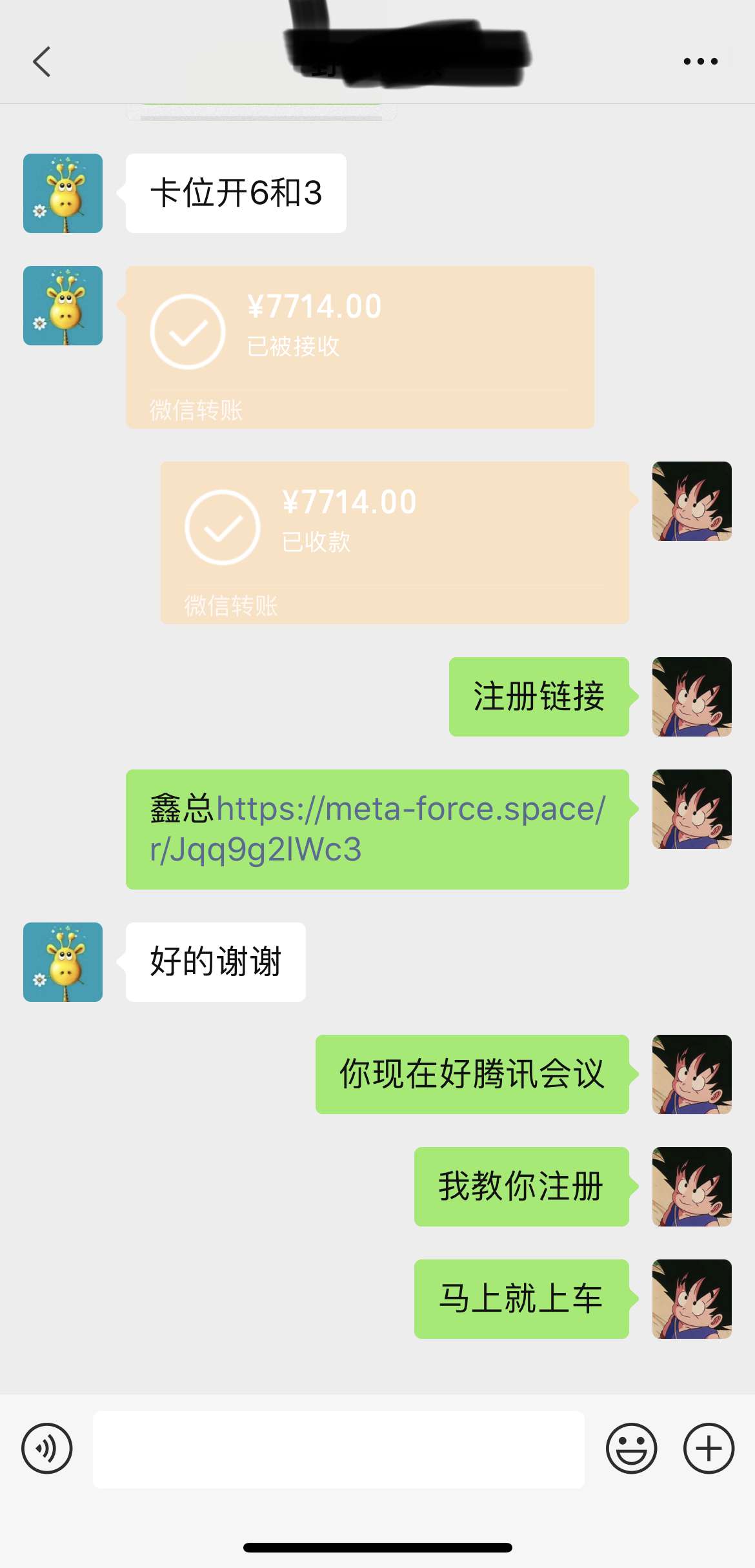Viewport: 755px width, 1568px height.
Task: Open the ¥7714.00 transfer marked 已被接收
Action: pos(359,347)
